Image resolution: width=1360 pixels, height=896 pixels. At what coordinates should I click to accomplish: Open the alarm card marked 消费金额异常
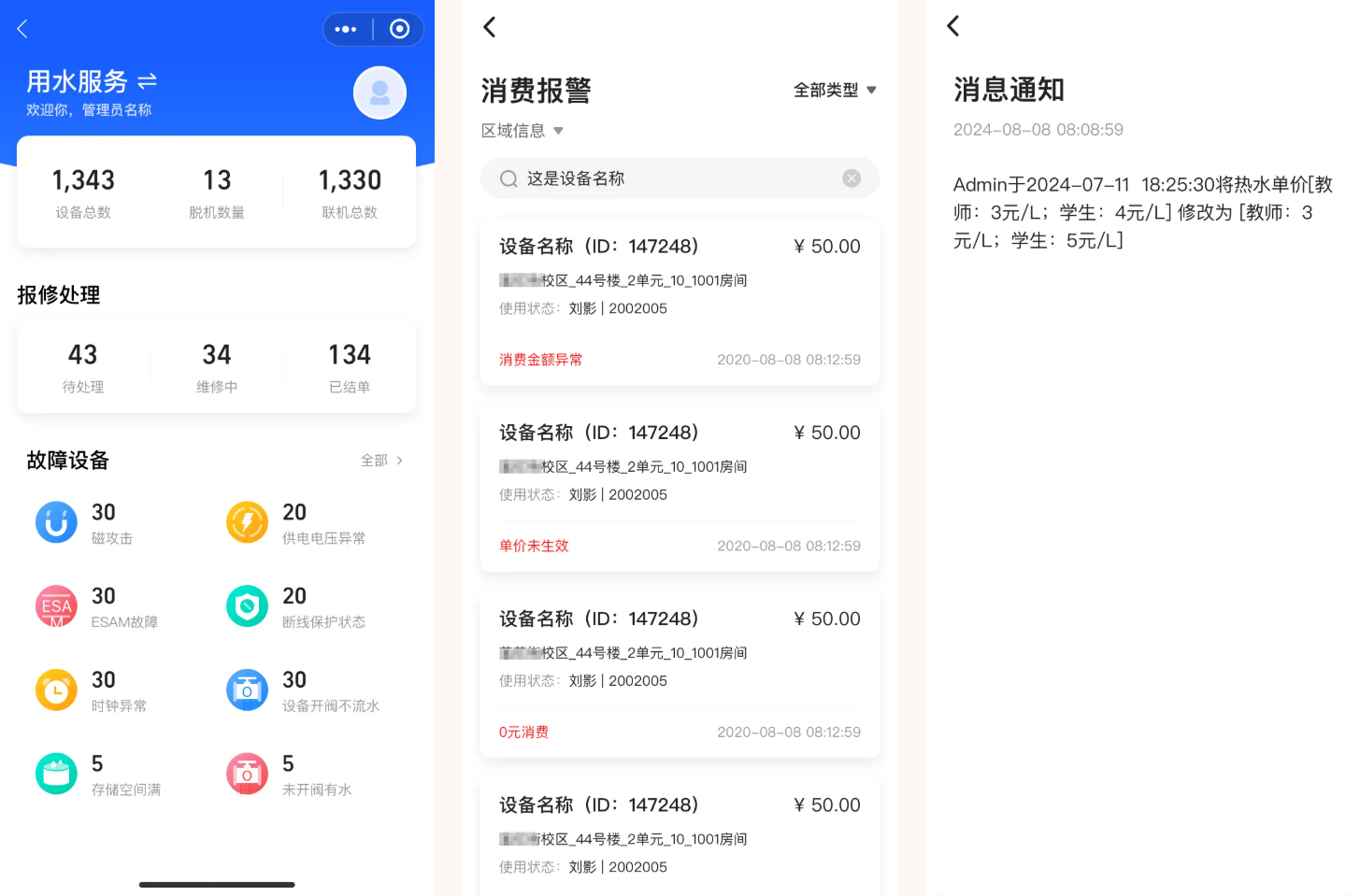point(680,301)
